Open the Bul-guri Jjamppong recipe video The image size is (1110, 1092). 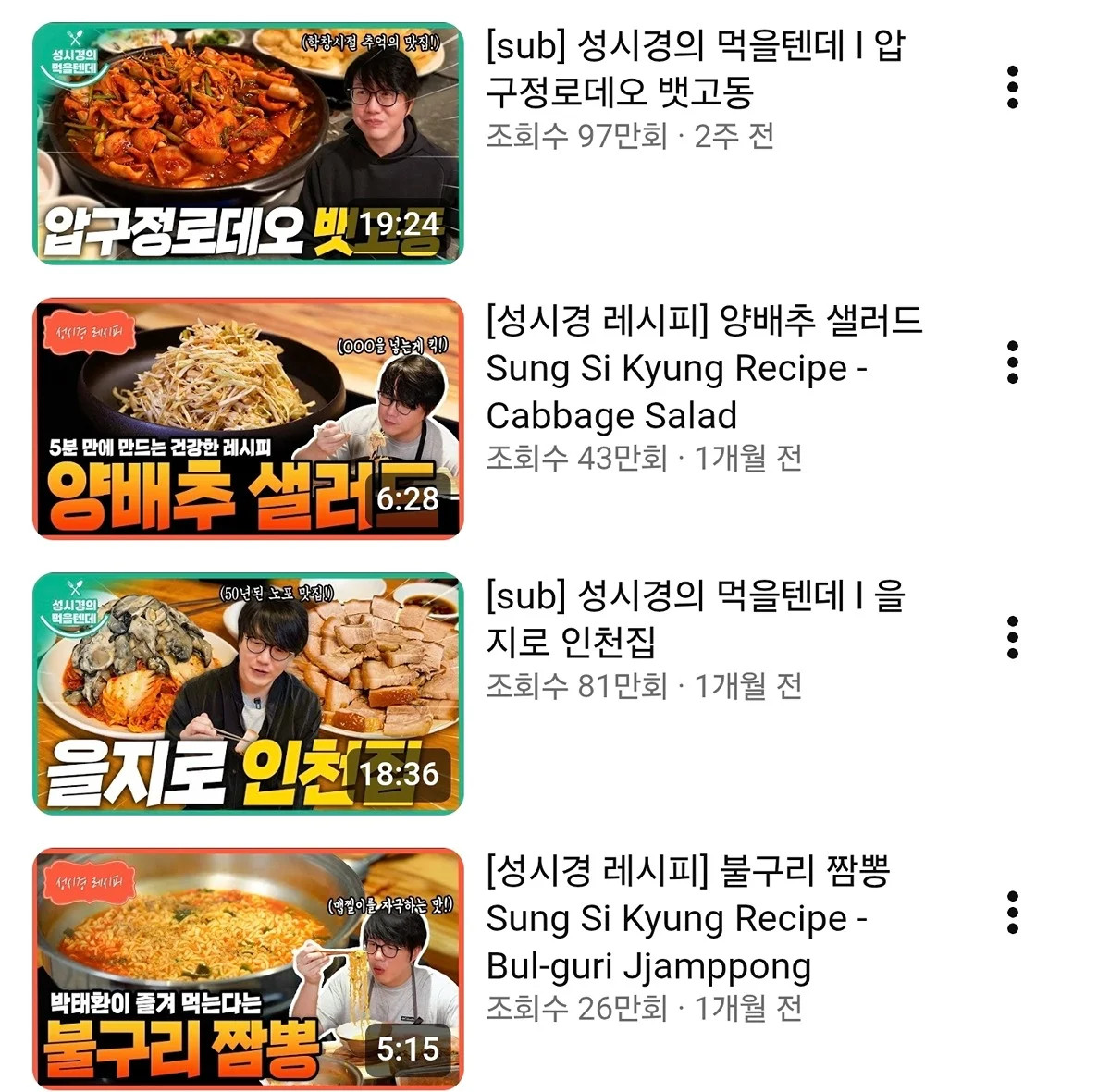point(248,968)
